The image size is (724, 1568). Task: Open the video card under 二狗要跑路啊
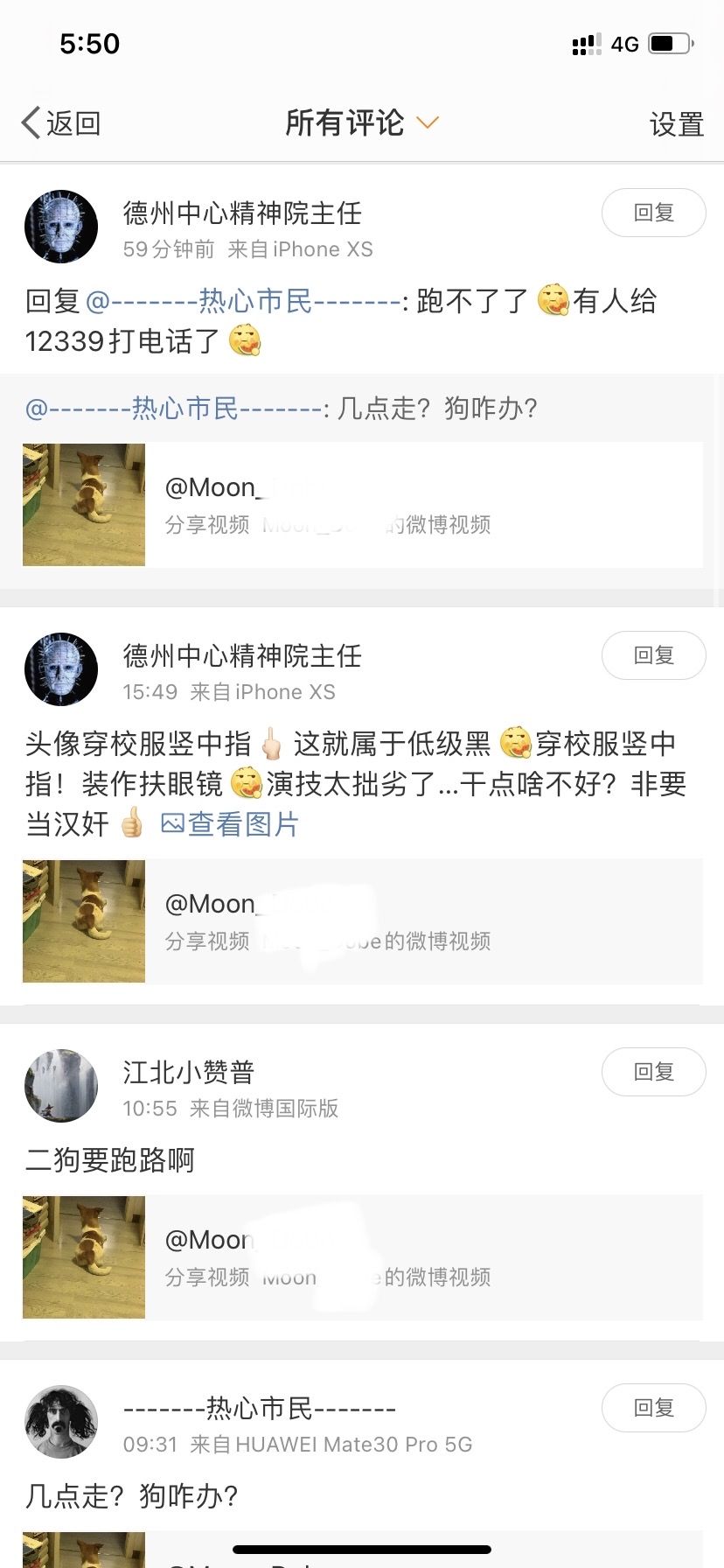coord(362,1257)
